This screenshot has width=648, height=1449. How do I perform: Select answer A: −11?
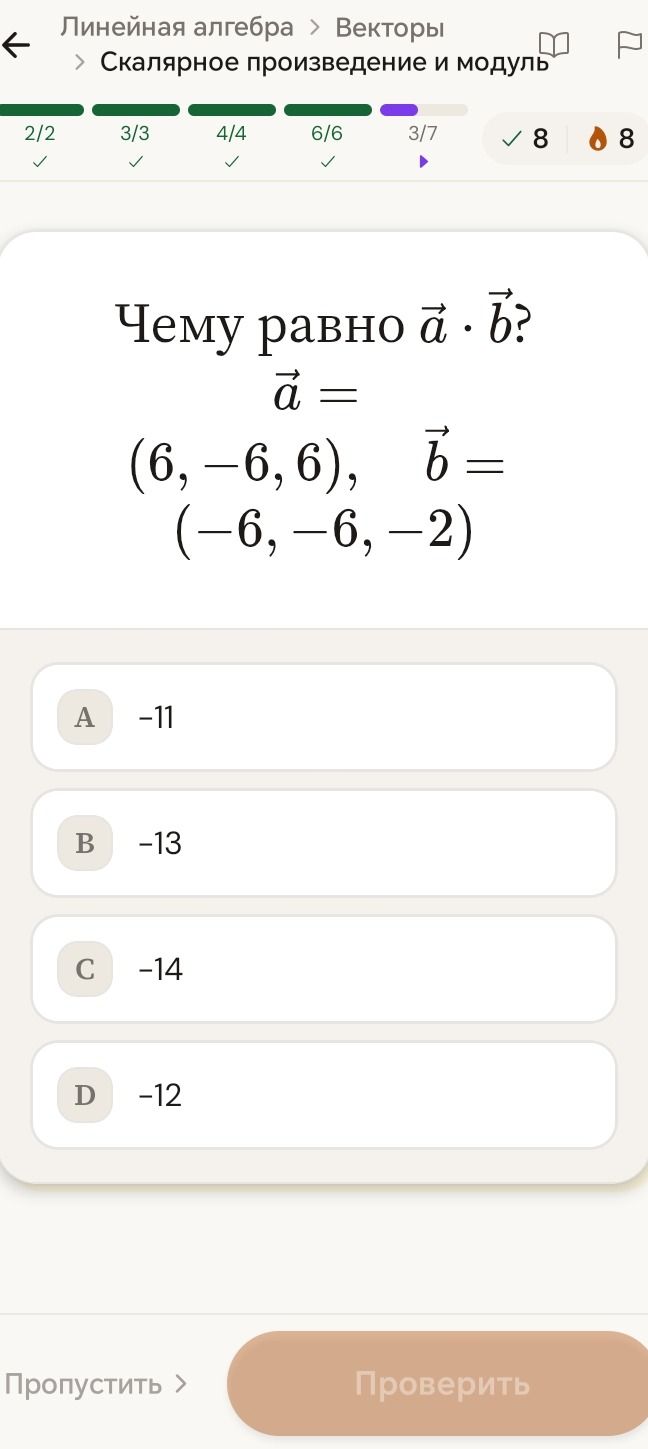pyautogui.click(x=324, y=717)
